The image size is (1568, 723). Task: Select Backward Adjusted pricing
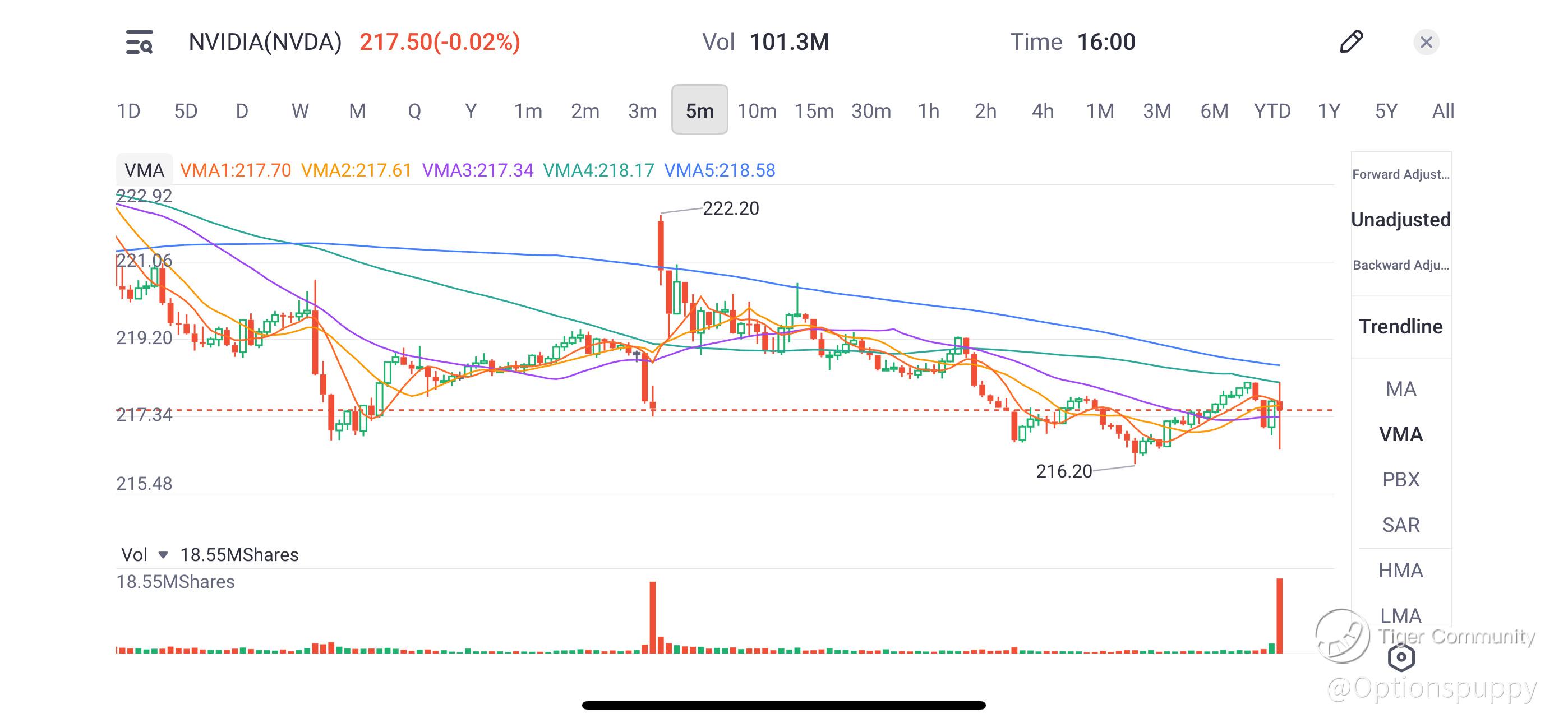(x=1401, y=265)
